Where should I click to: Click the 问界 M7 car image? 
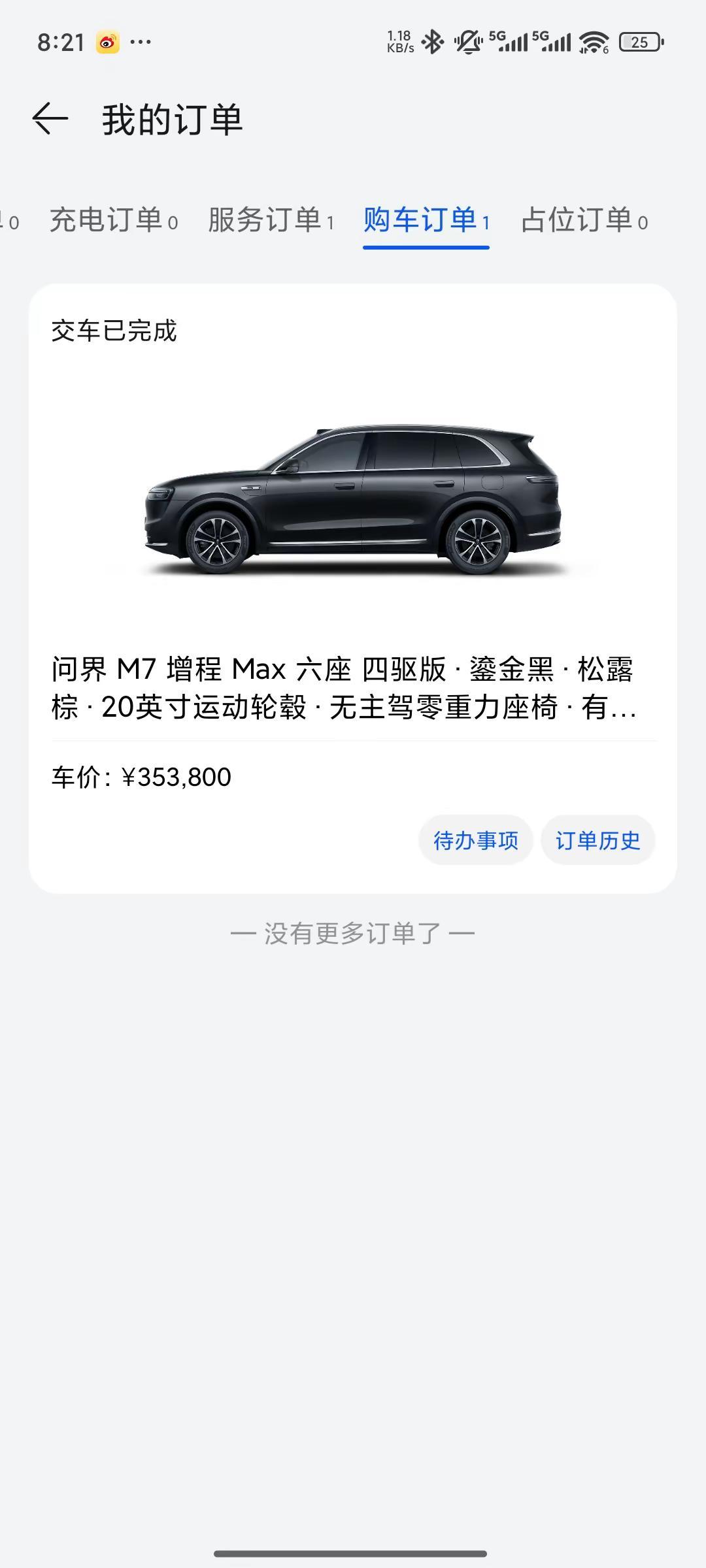coord(353,503)
